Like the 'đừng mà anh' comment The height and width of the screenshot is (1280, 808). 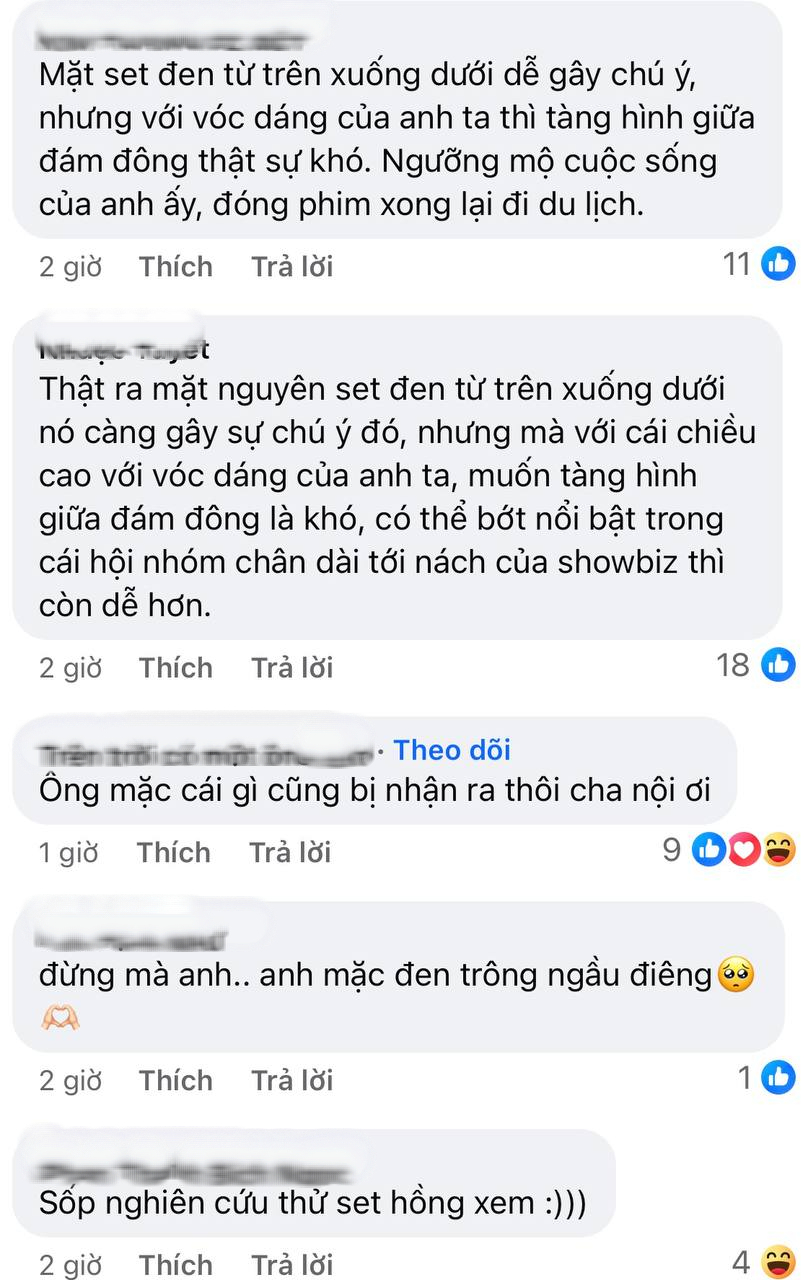[x=176, y=1080]
